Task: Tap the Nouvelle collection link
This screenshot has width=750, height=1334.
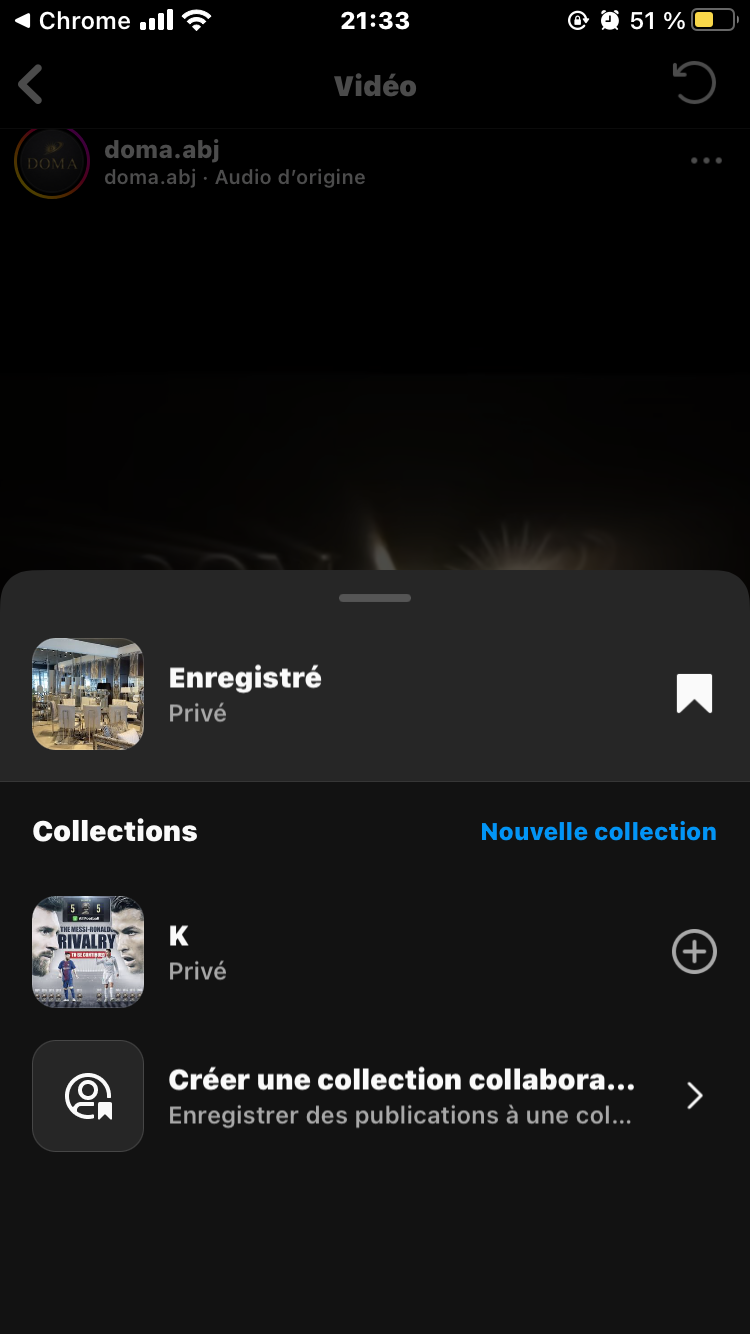Action: (x=598, y=831)
